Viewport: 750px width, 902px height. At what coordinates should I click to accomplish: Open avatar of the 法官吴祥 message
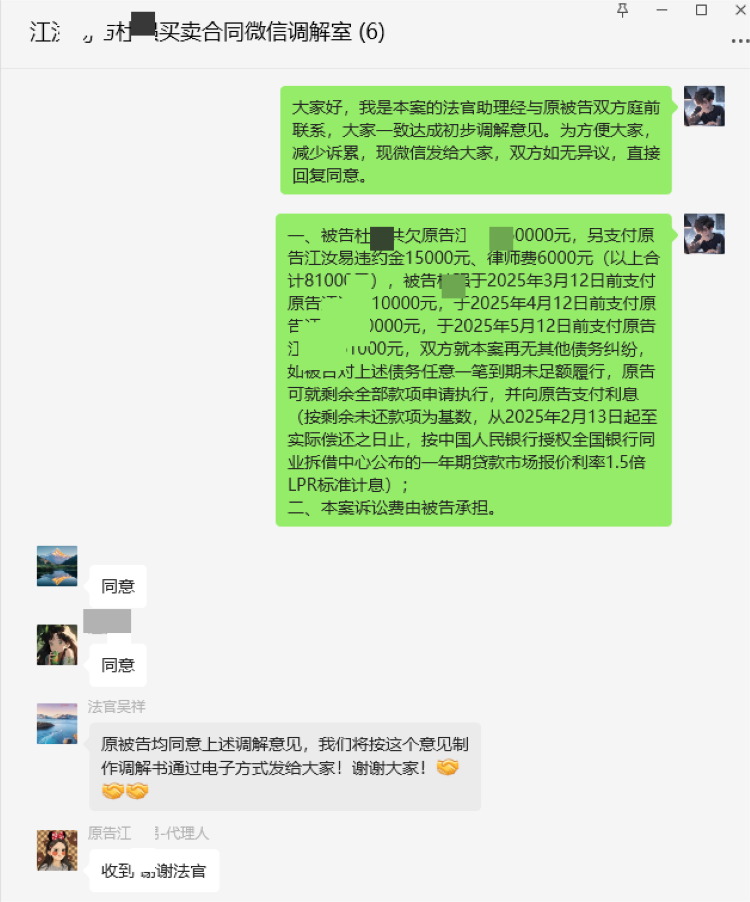click(x=57, y=723)
